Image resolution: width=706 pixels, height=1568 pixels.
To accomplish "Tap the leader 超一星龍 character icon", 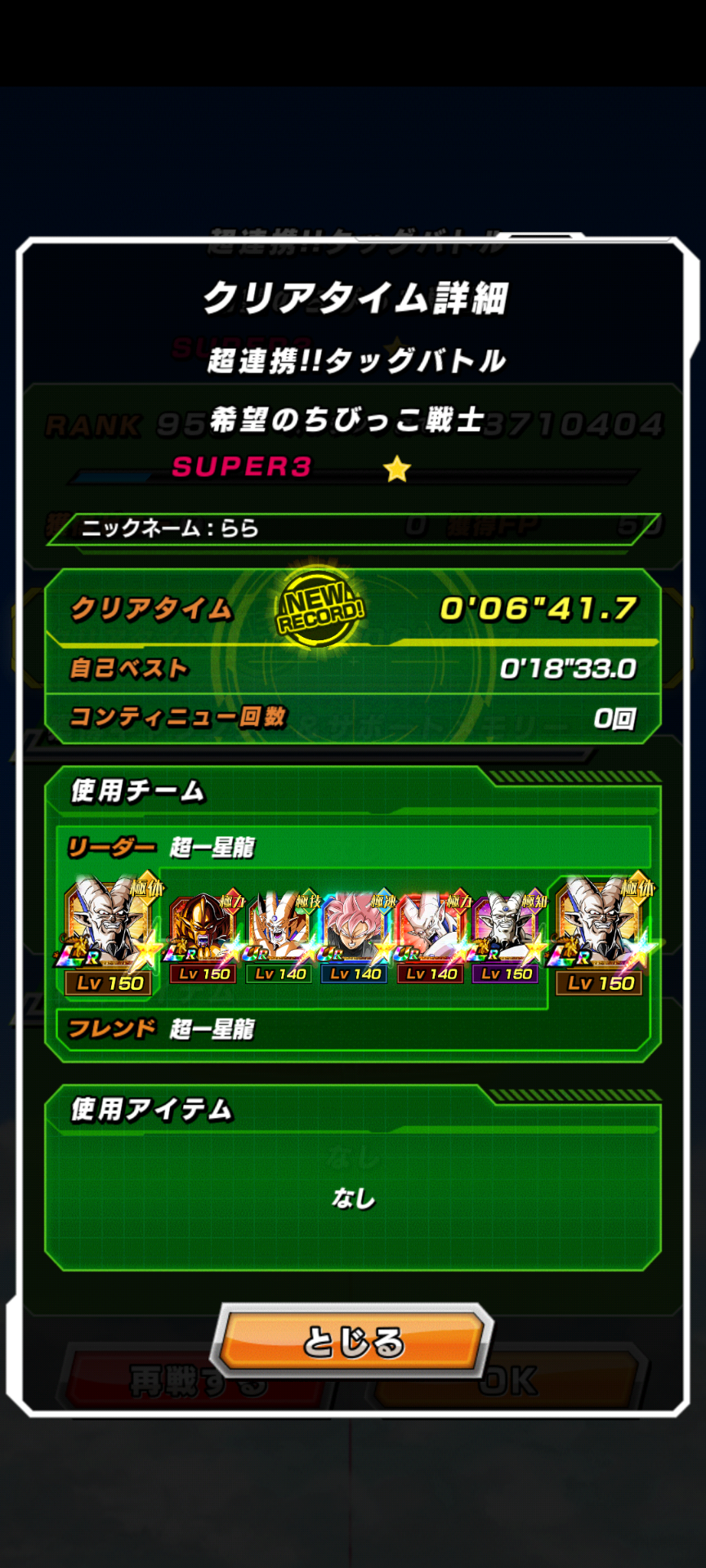I will click(110, 935).
